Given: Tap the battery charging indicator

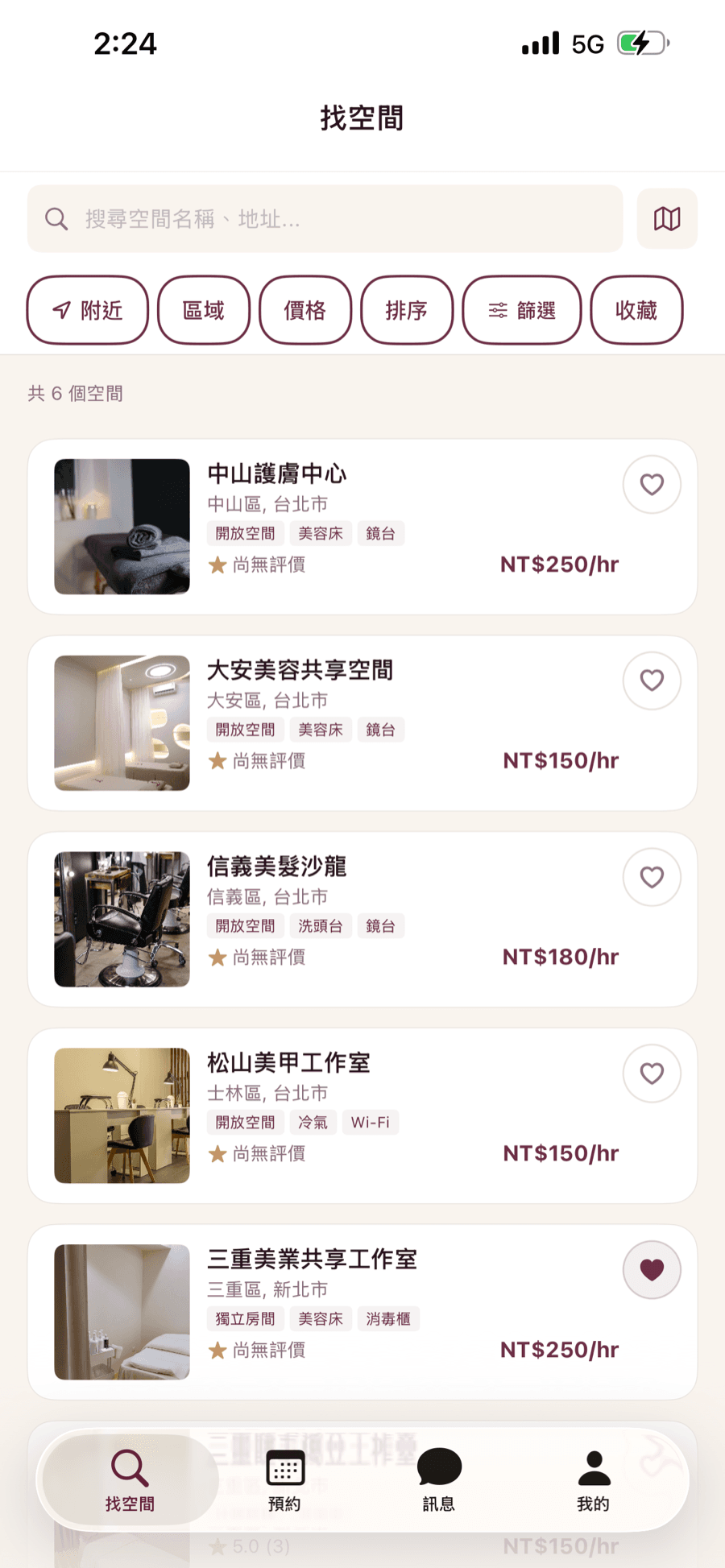Looking at the screenshot, I should coord(640,43).
